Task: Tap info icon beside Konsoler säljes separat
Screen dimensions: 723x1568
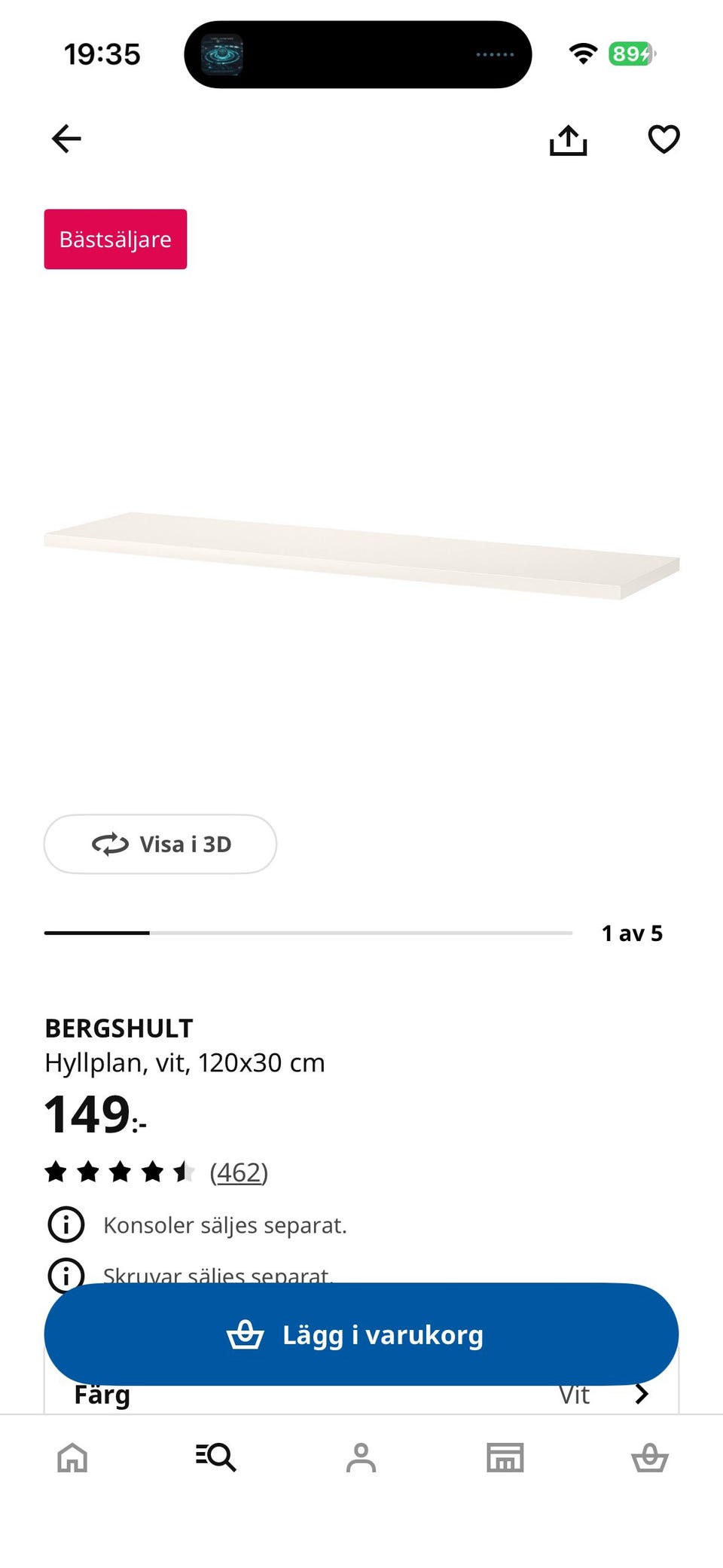Action: coord(66,1224)
